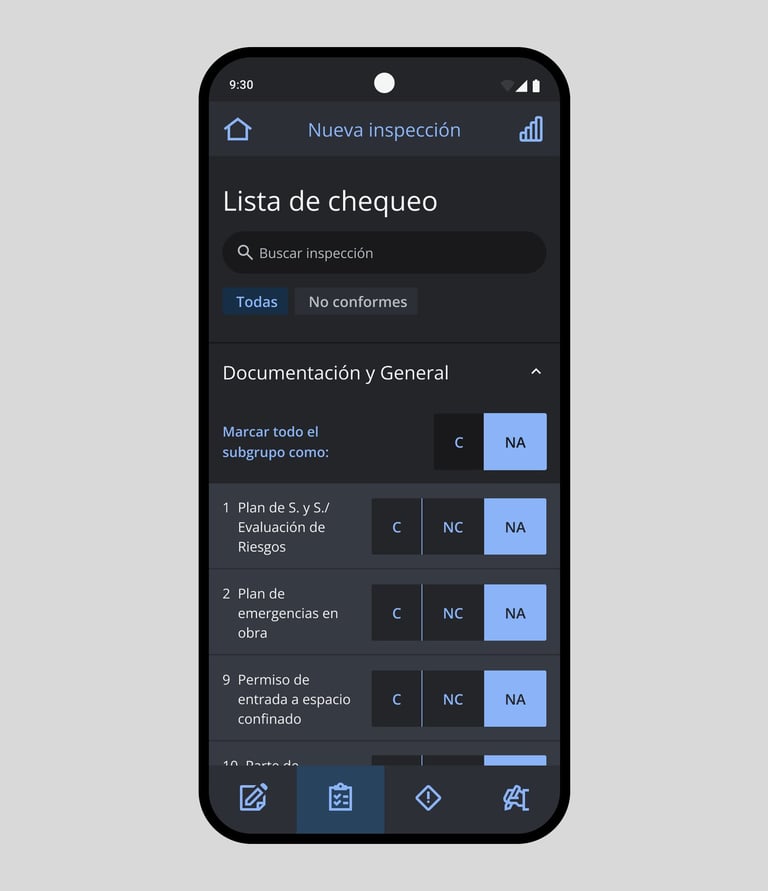Mark Plan de emergencias en obra as C
This screenshot has height=891, width=768.
click(396, 613)
